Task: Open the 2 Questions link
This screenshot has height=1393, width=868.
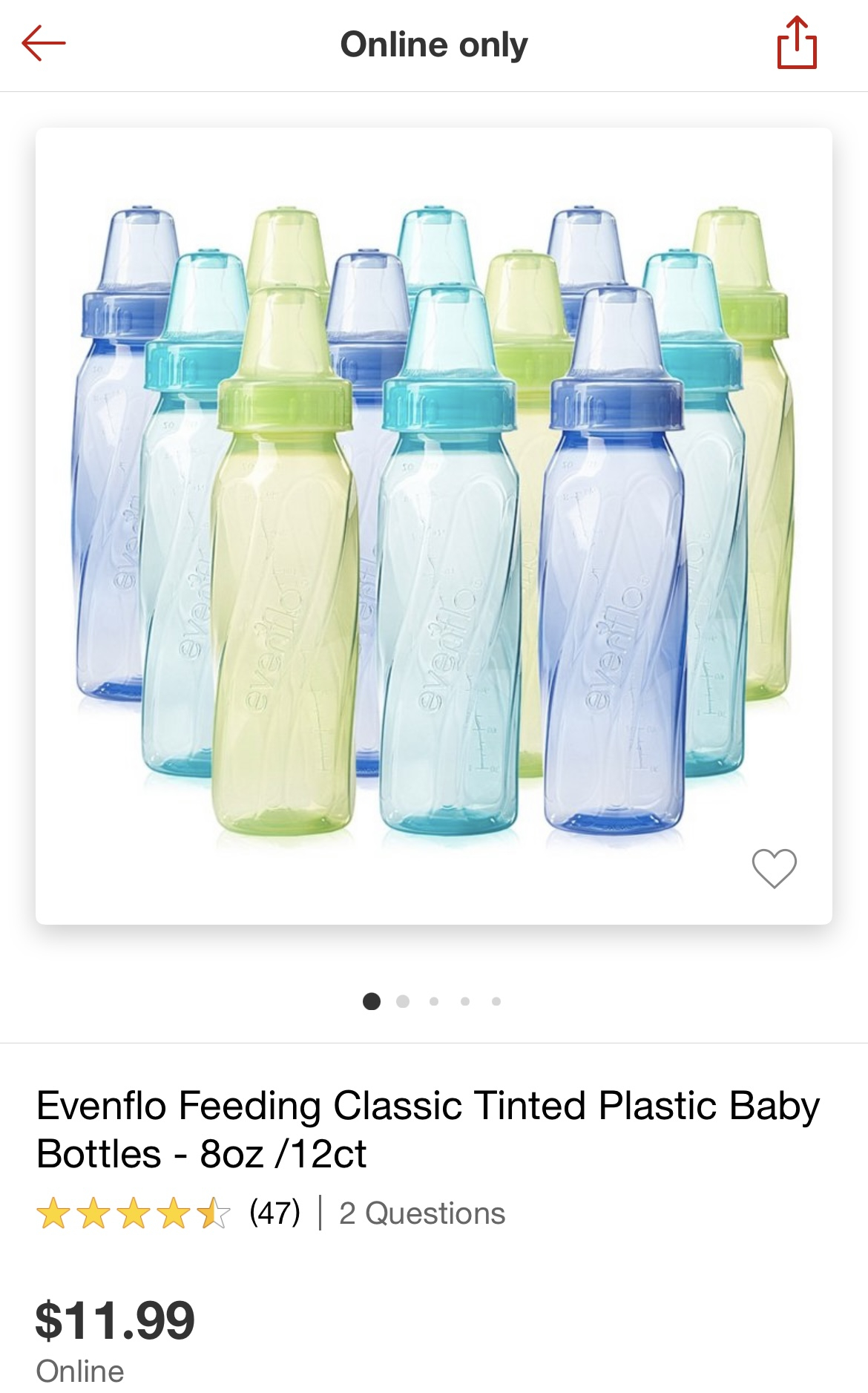Action: [x=421, y=1213]
